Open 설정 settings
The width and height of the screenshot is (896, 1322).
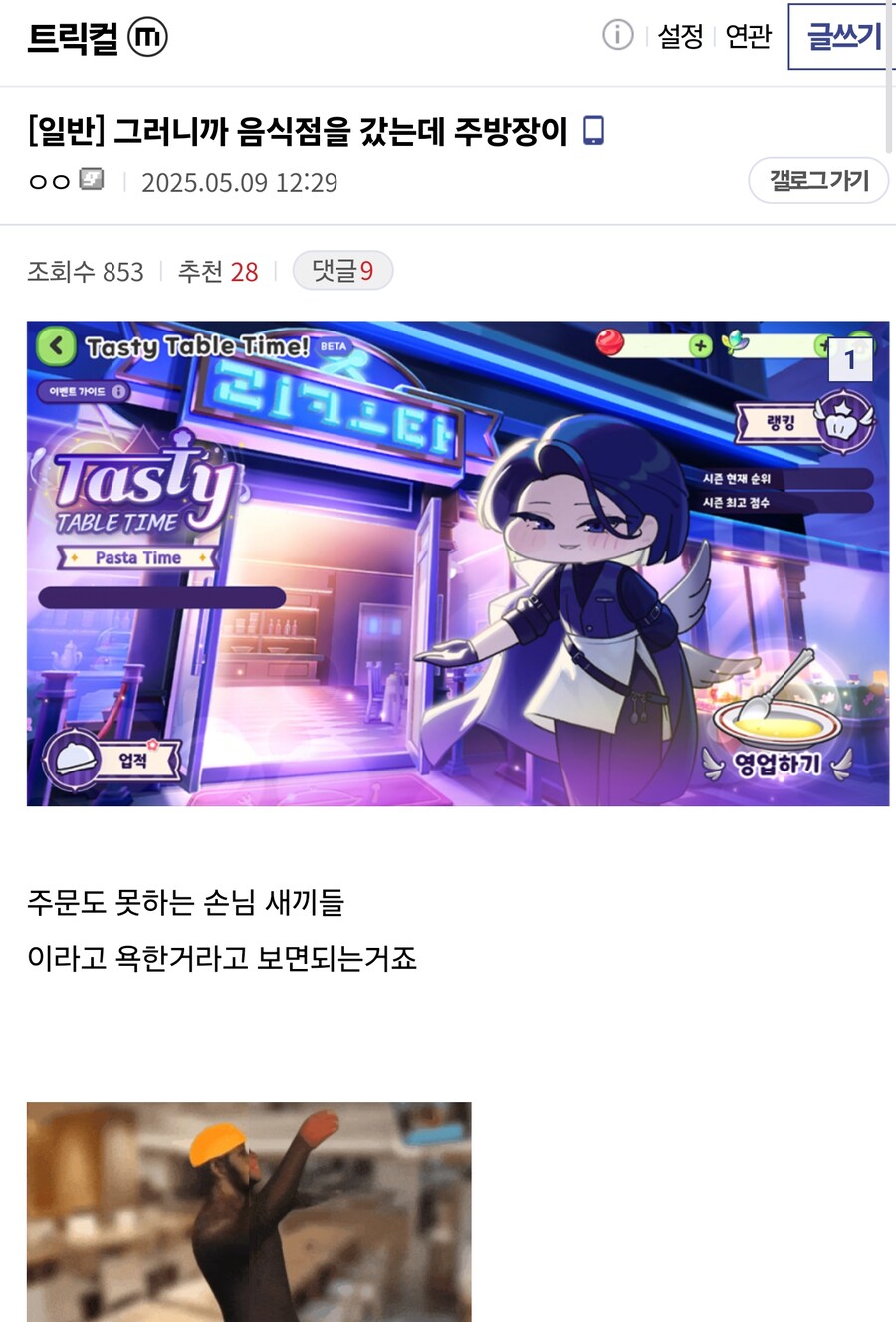tap(680, 37)
